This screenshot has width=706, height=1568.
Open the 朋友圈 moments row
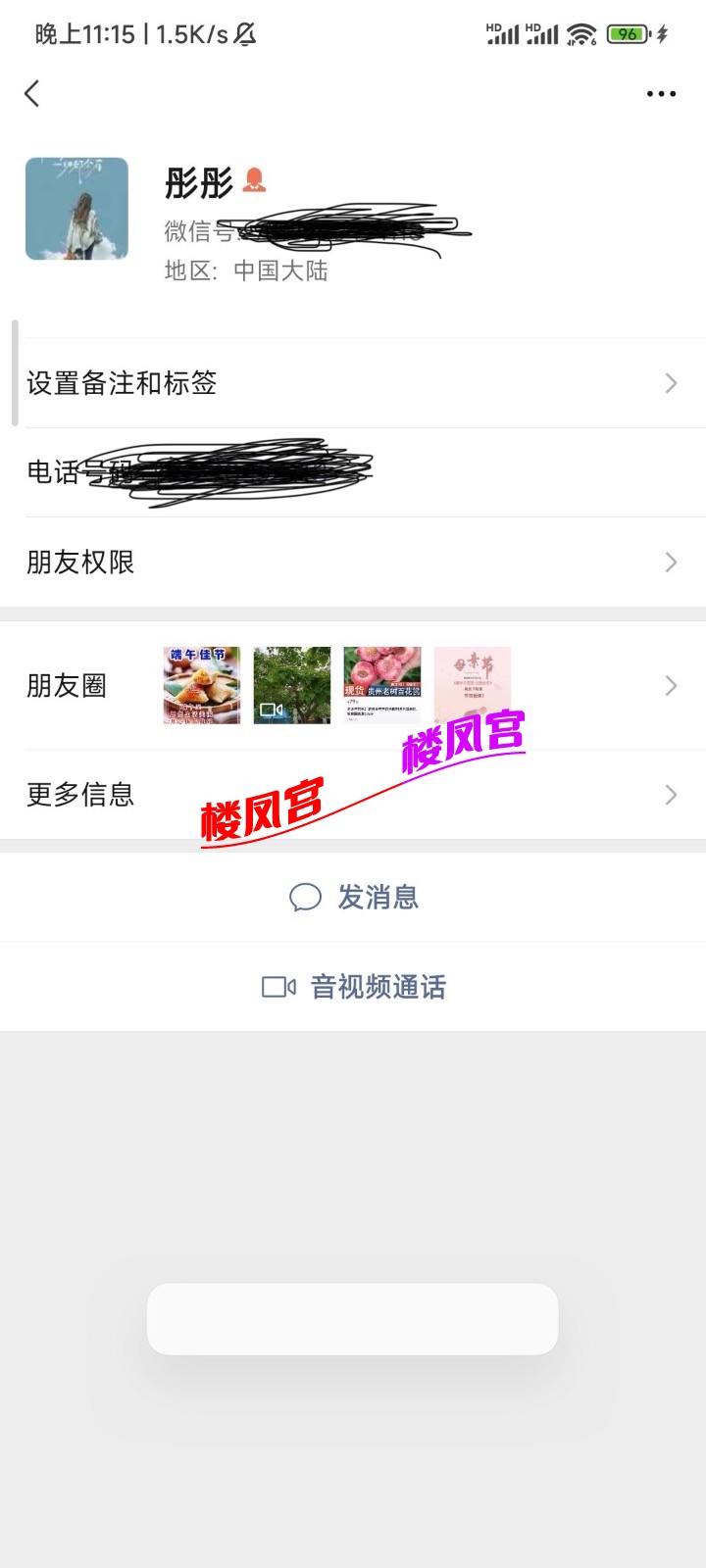point(353,686)
